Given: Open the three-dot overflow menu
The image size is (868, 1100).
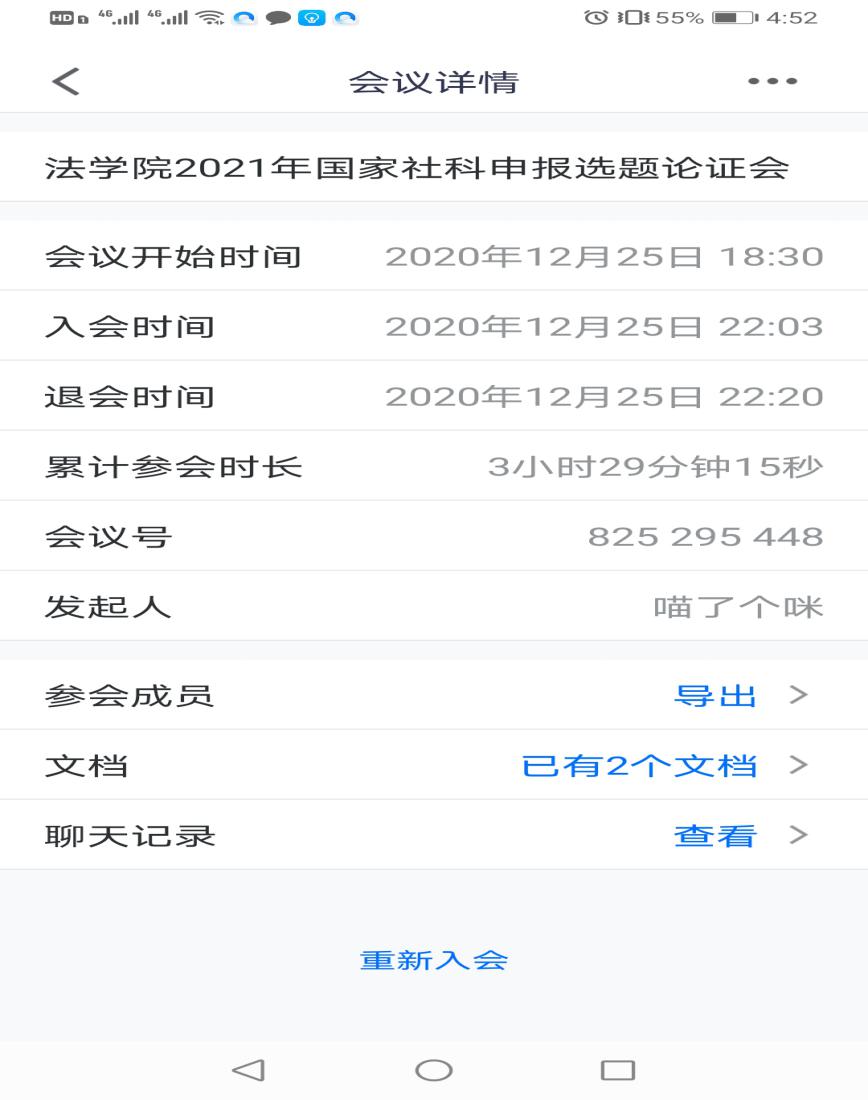Looking at the screenshot, I should click(x=772, y=82).
